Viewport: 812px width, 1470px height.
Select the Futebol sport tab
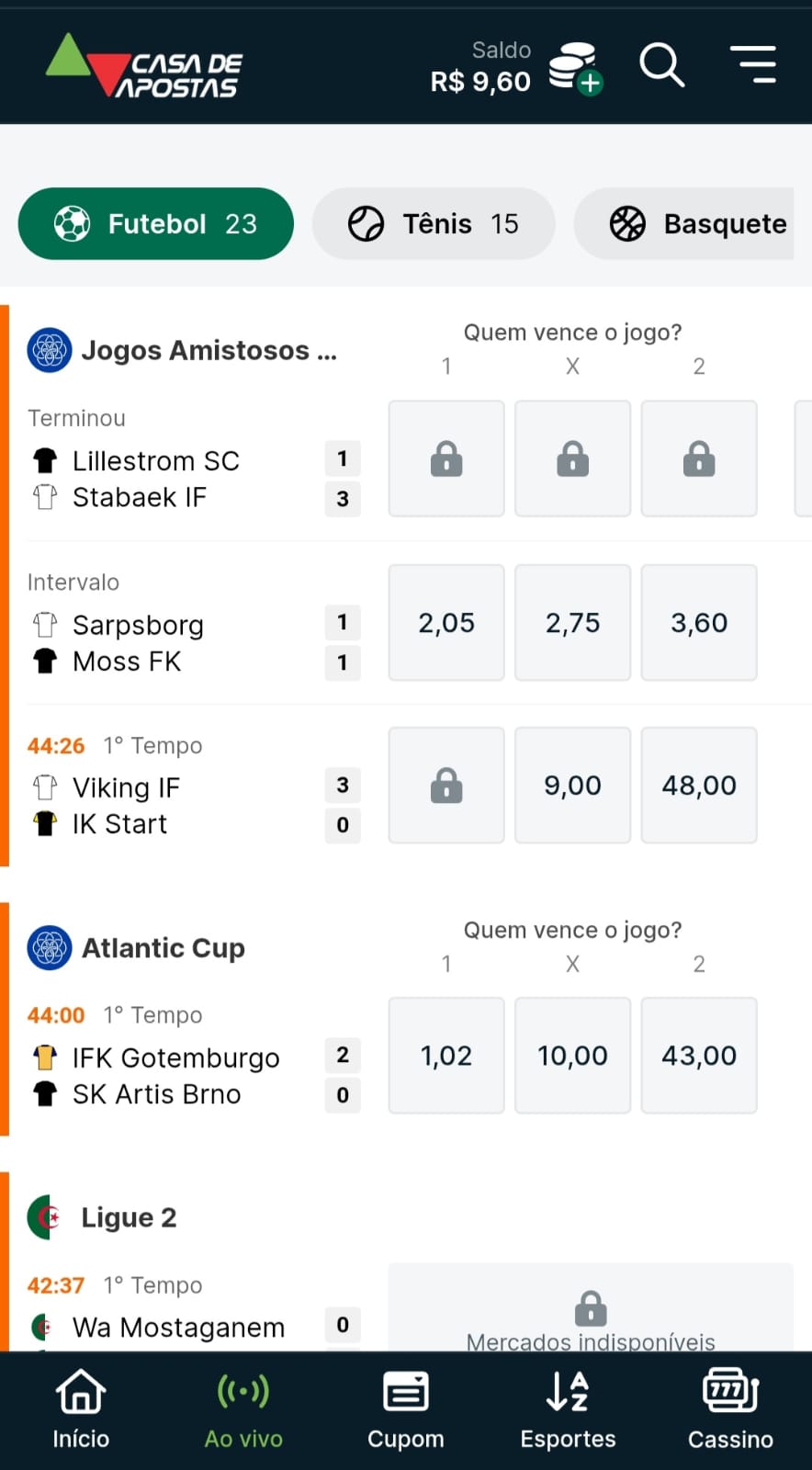click(155, 223)
